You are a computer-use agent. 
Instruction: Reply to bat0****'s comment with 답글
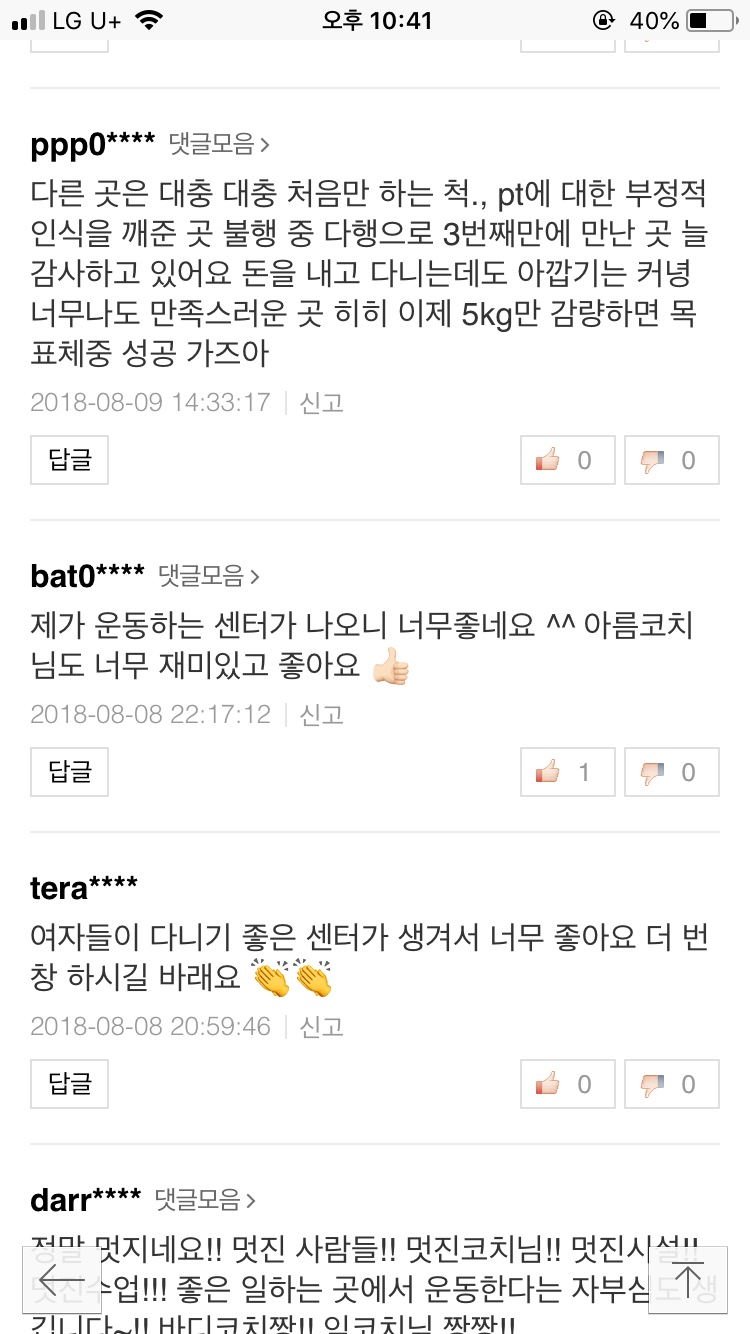point(70,772)
